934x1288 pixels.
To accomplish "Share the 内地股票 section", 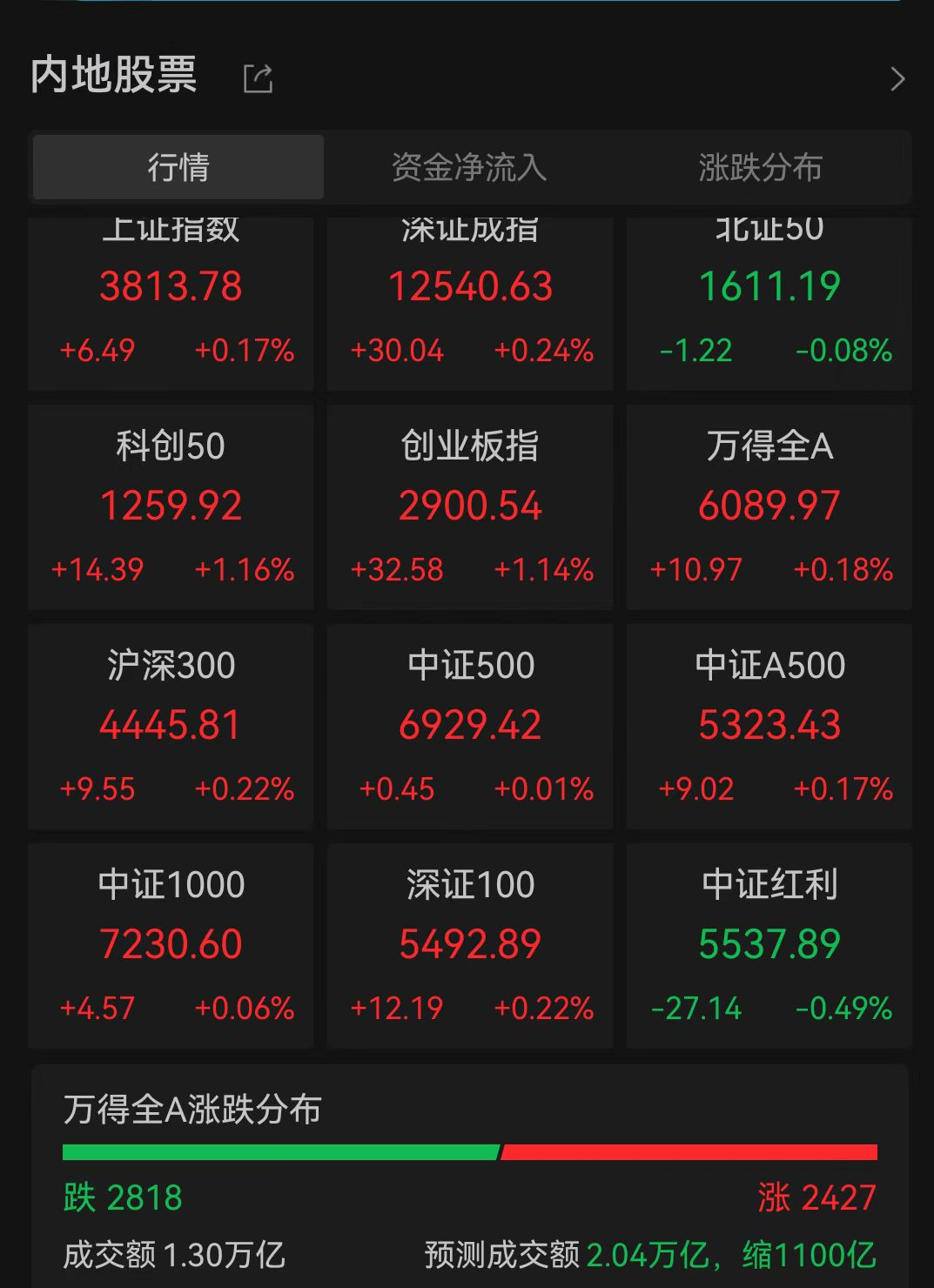I will (258, 78).
